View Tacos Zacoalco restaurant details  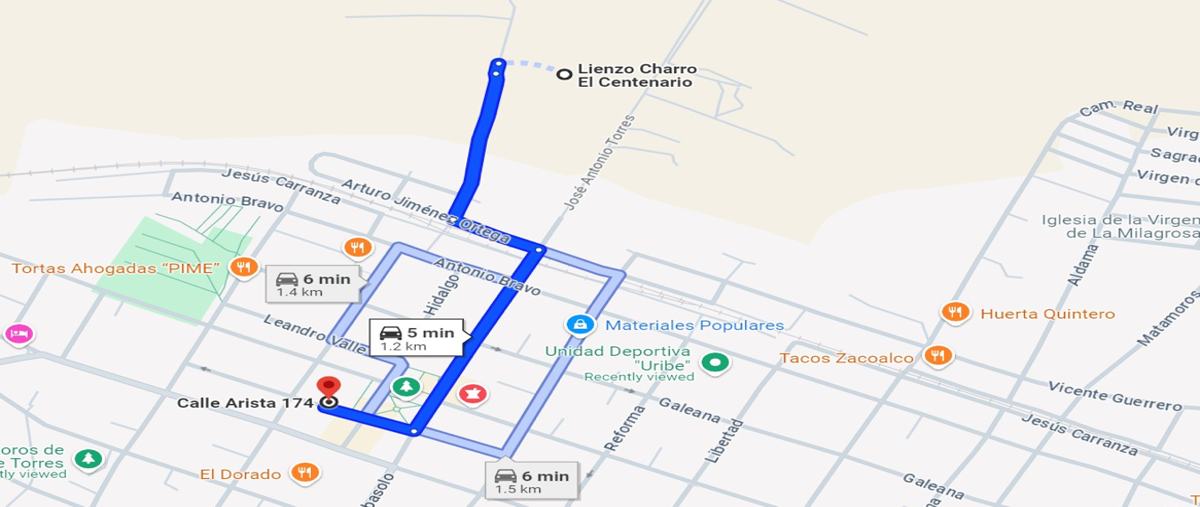[937, 355]
